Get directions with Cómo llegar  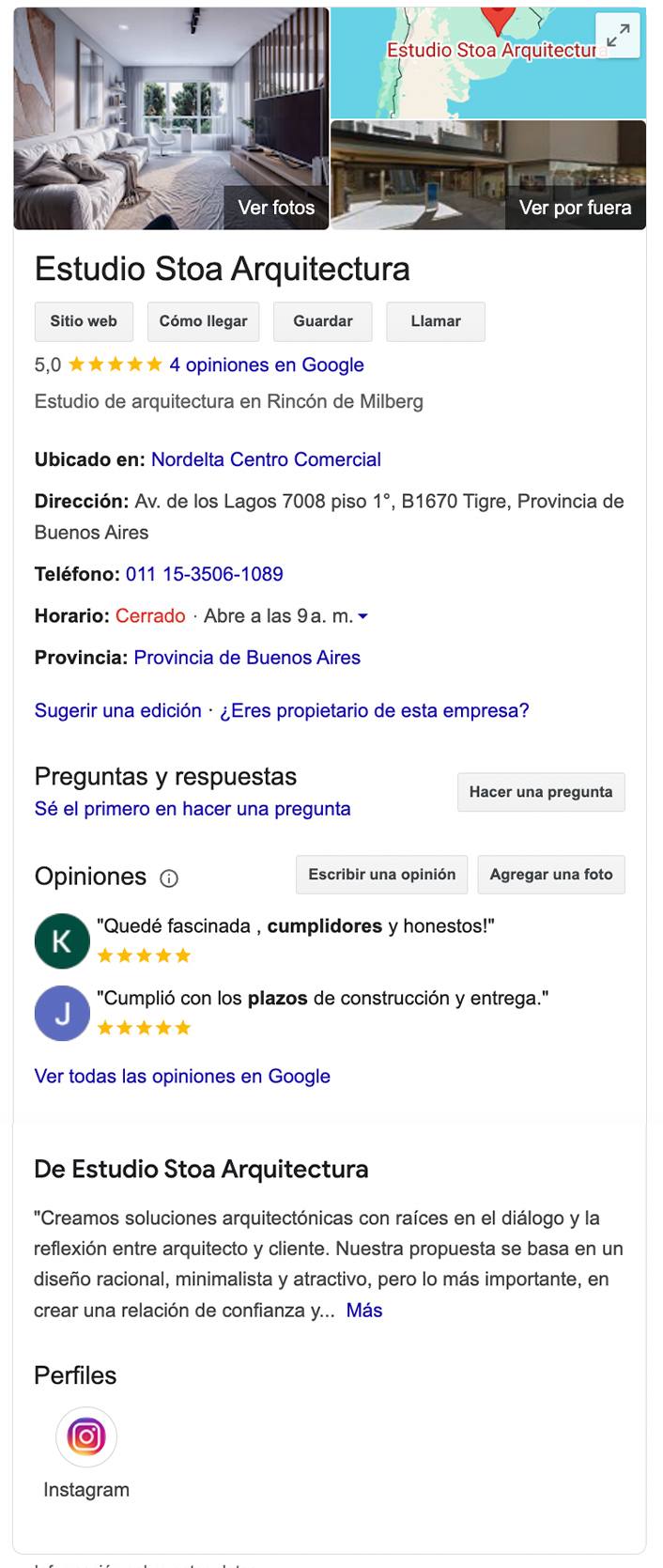pyautogui.click(x=203, y=321)
